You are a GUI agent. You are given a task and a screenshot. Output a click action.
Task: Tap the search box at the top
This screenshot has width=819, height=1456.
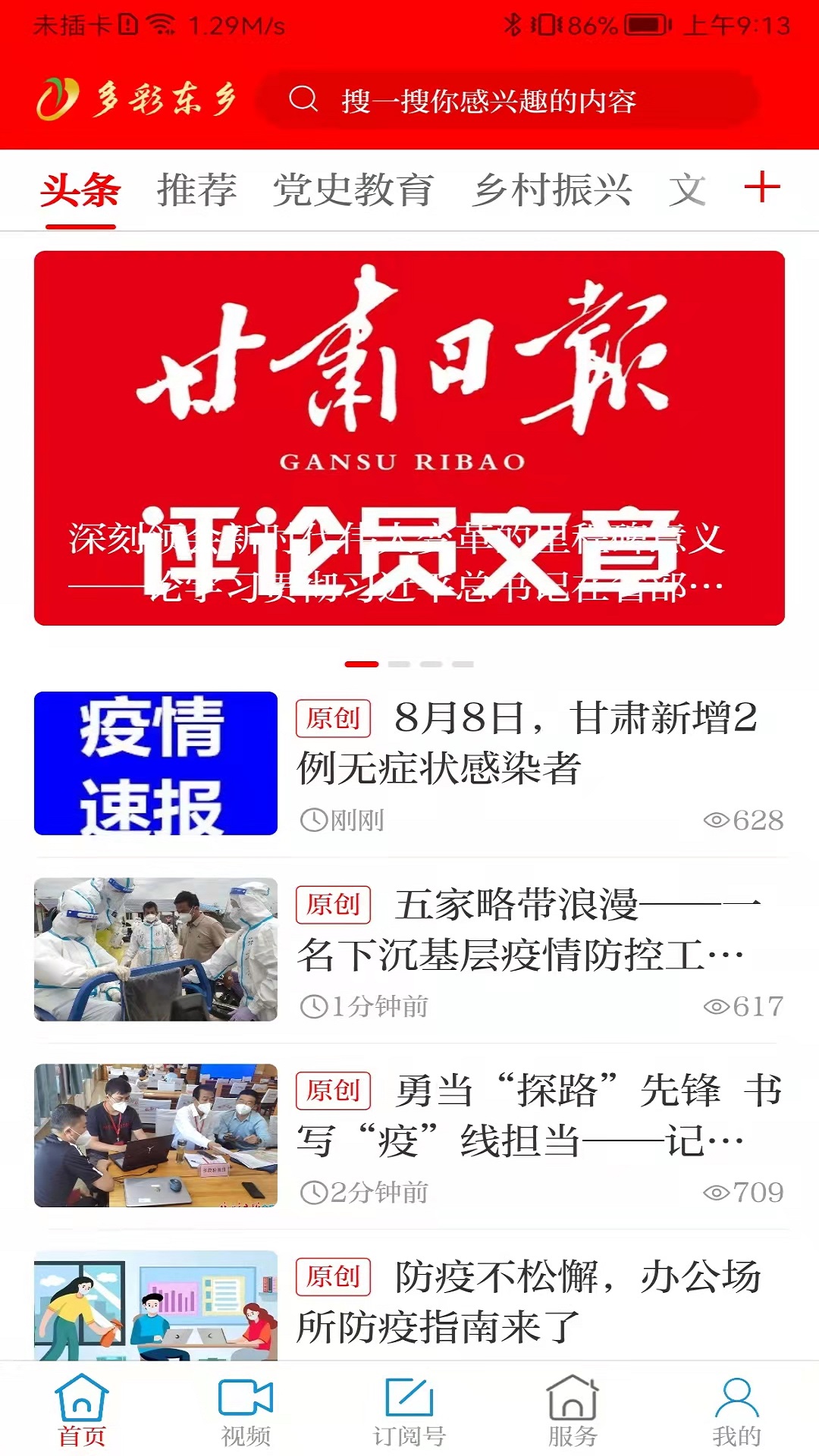pyautogui.click(x=507, y=100)
